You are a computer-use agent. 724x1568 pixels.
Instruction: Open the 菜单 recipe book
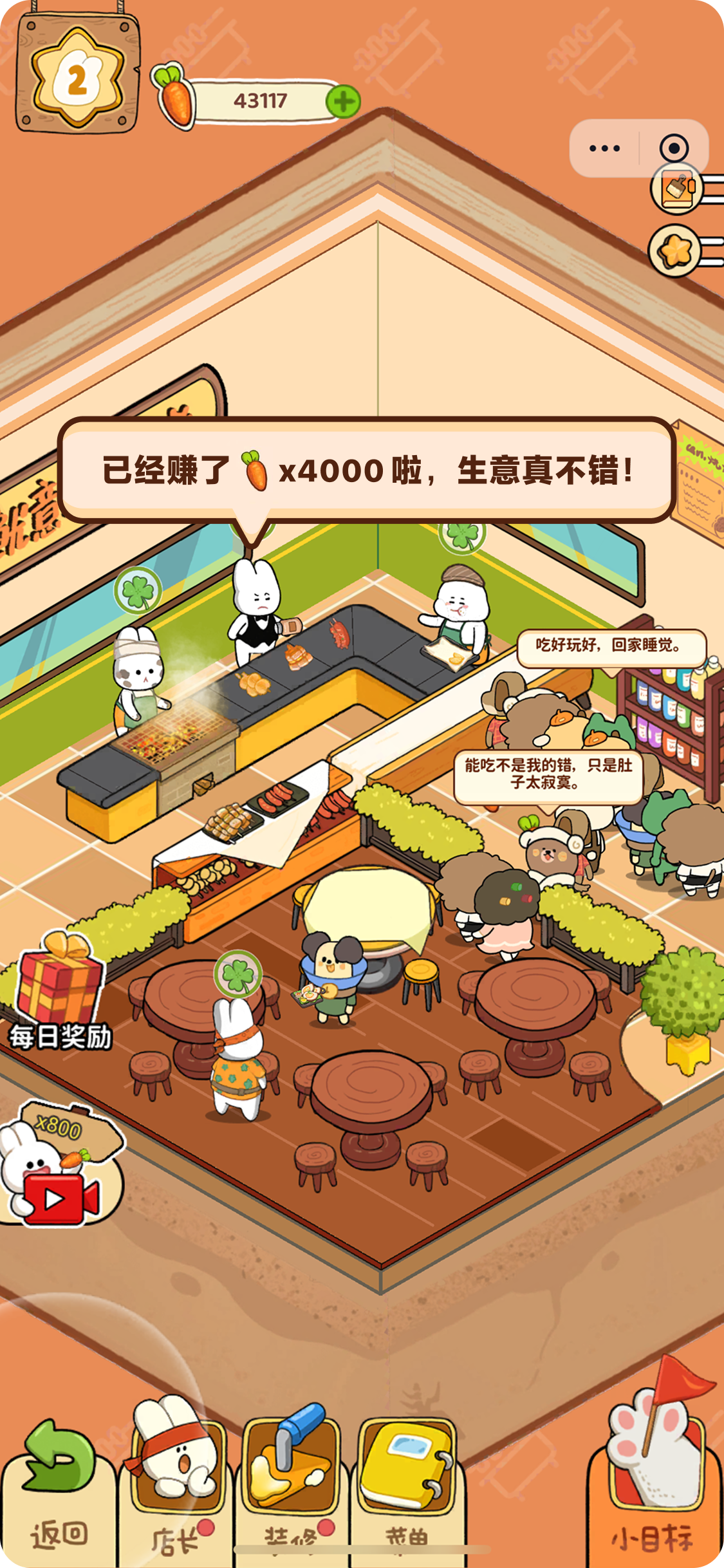pos(405,1493)
